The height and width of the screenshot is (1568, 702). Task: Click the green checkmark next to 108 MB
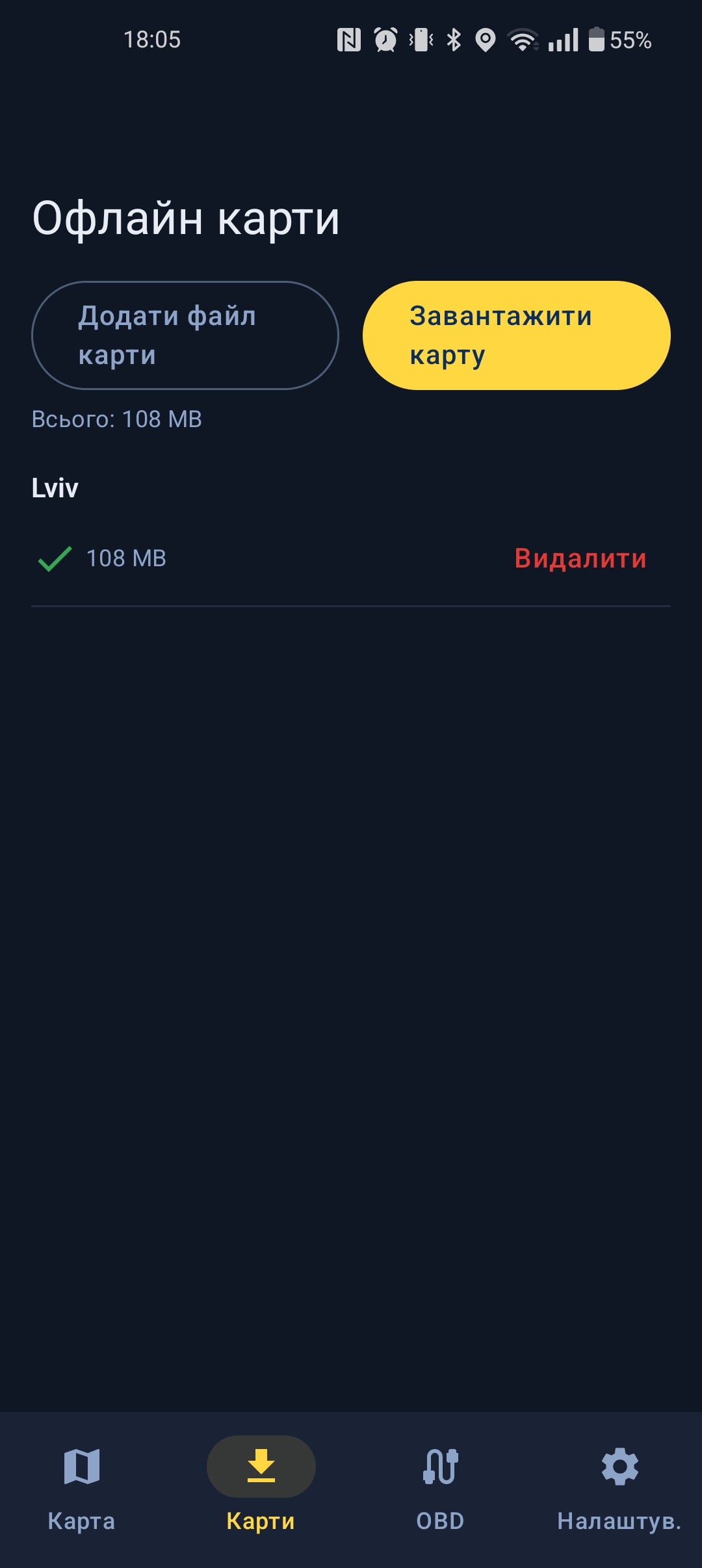pyautogui.click(x=55, y=559)
